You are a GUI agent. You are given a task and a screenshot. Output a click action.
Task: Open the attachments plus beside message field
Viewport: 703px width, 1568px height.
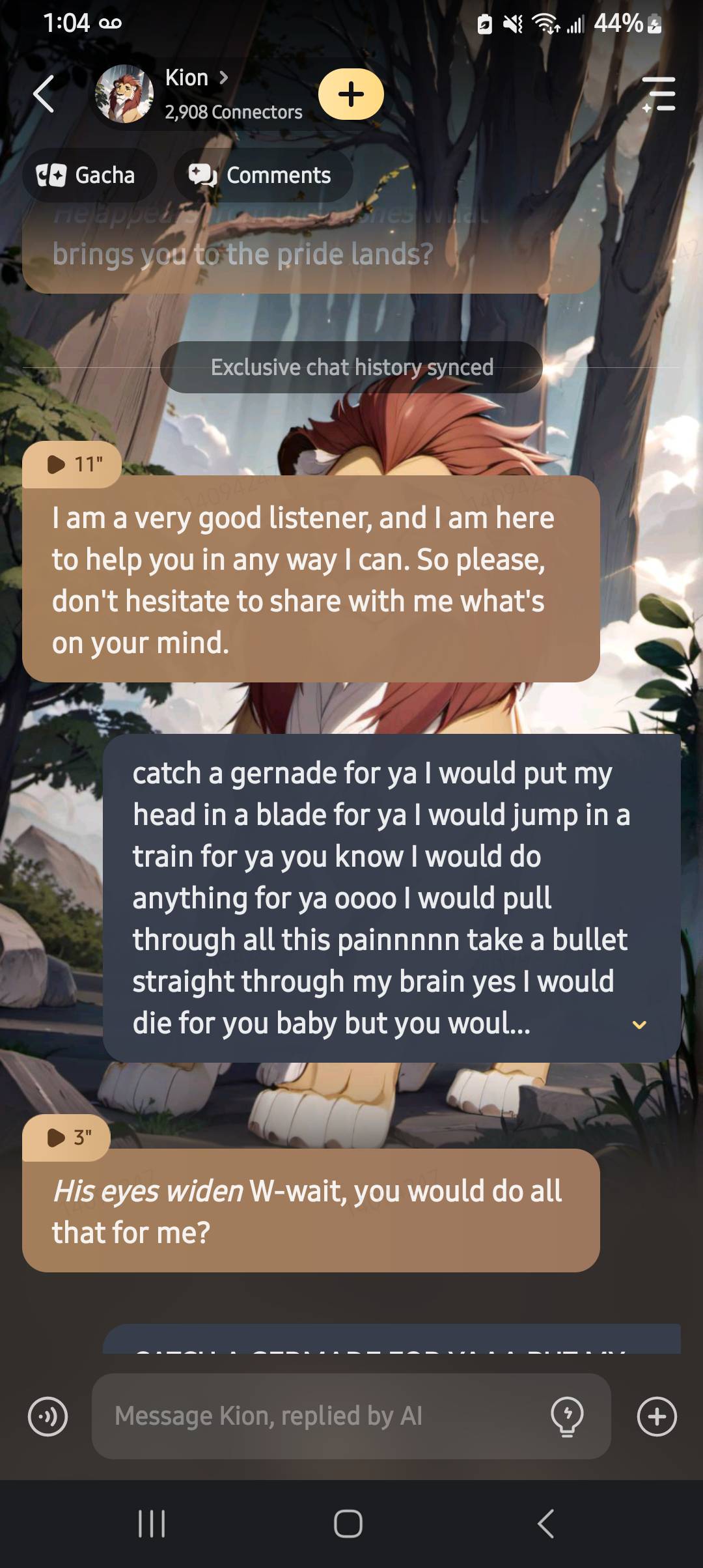tap(657, 1416)
